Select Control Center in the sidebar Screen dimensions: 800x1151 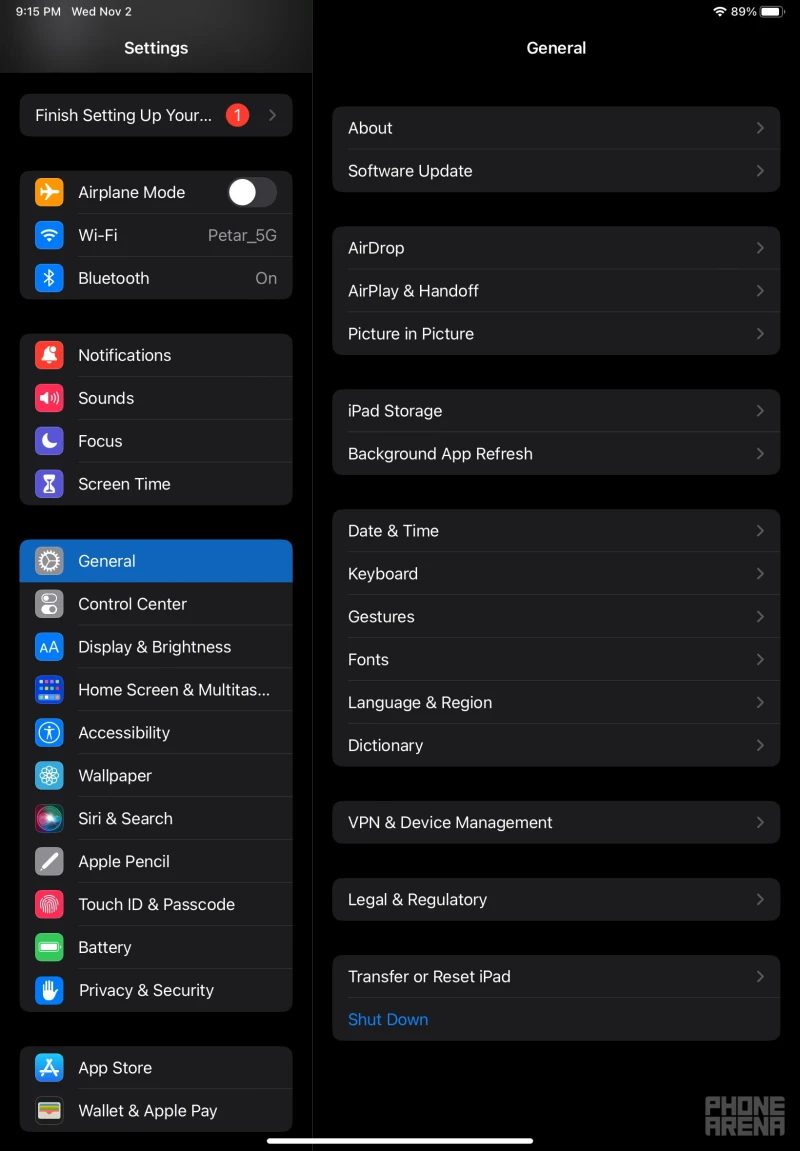pos(155,604)
